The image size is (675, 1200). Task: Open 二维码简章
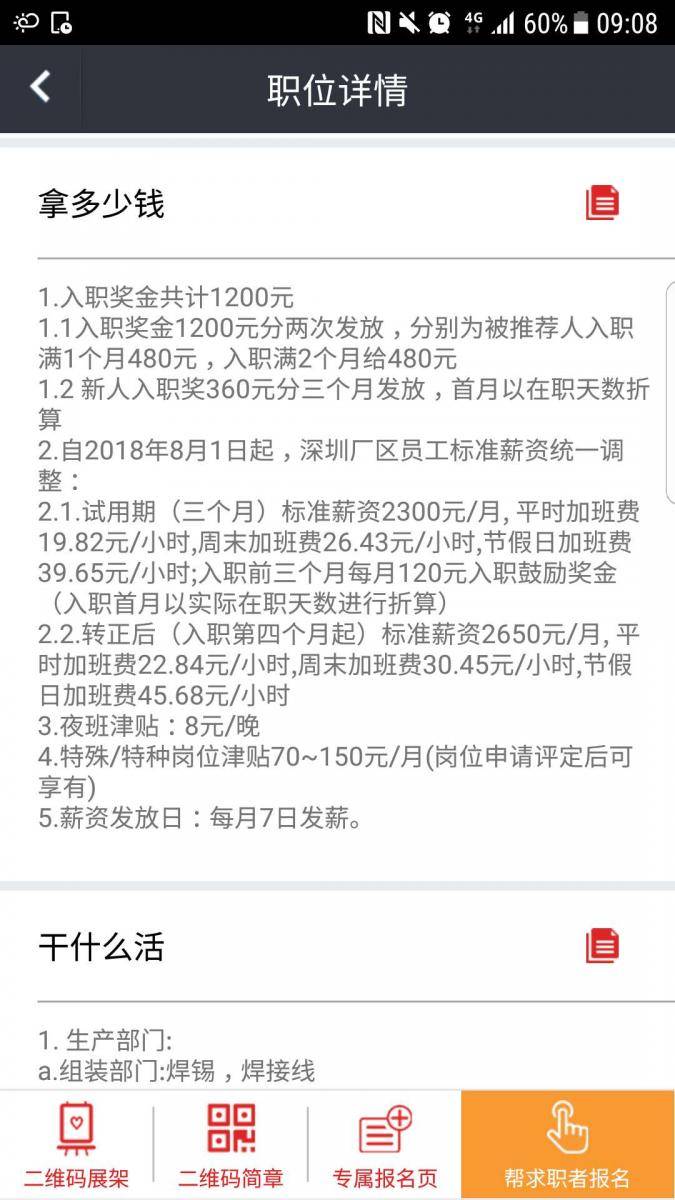231,1145
